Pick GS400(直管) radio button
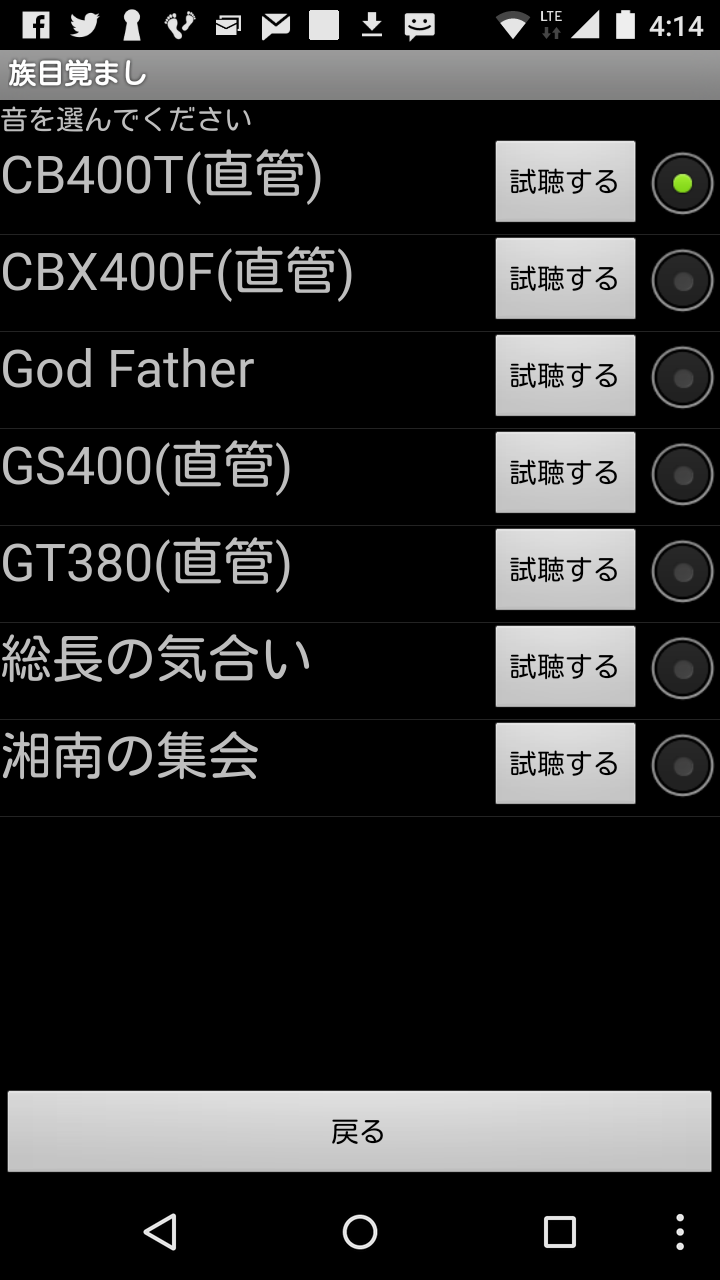Image resolution: width=720 pixels, height=1280 pixels. point(682,474)
